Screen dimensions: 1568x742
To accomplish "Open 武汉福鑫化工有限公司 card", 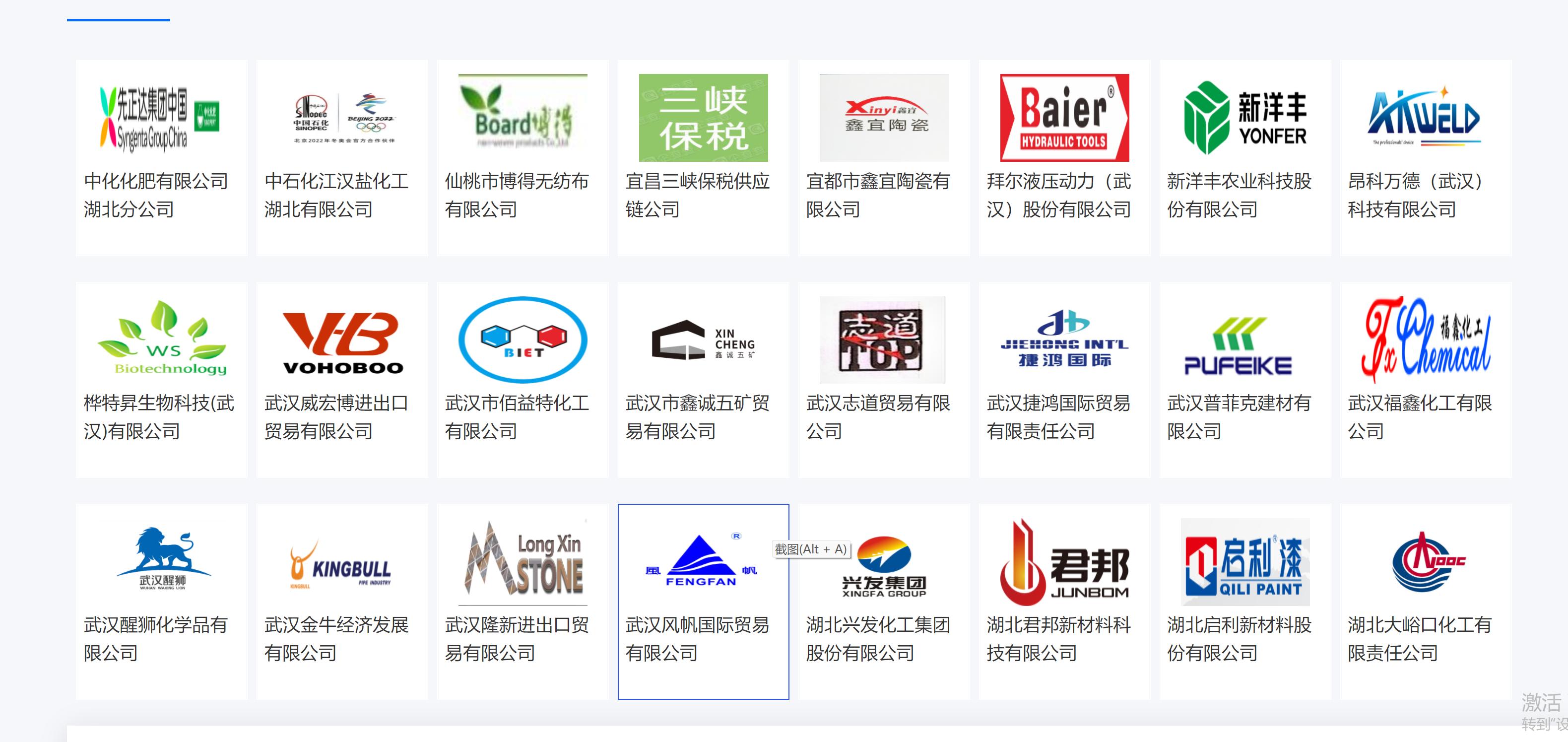I will coord(1425,379).
